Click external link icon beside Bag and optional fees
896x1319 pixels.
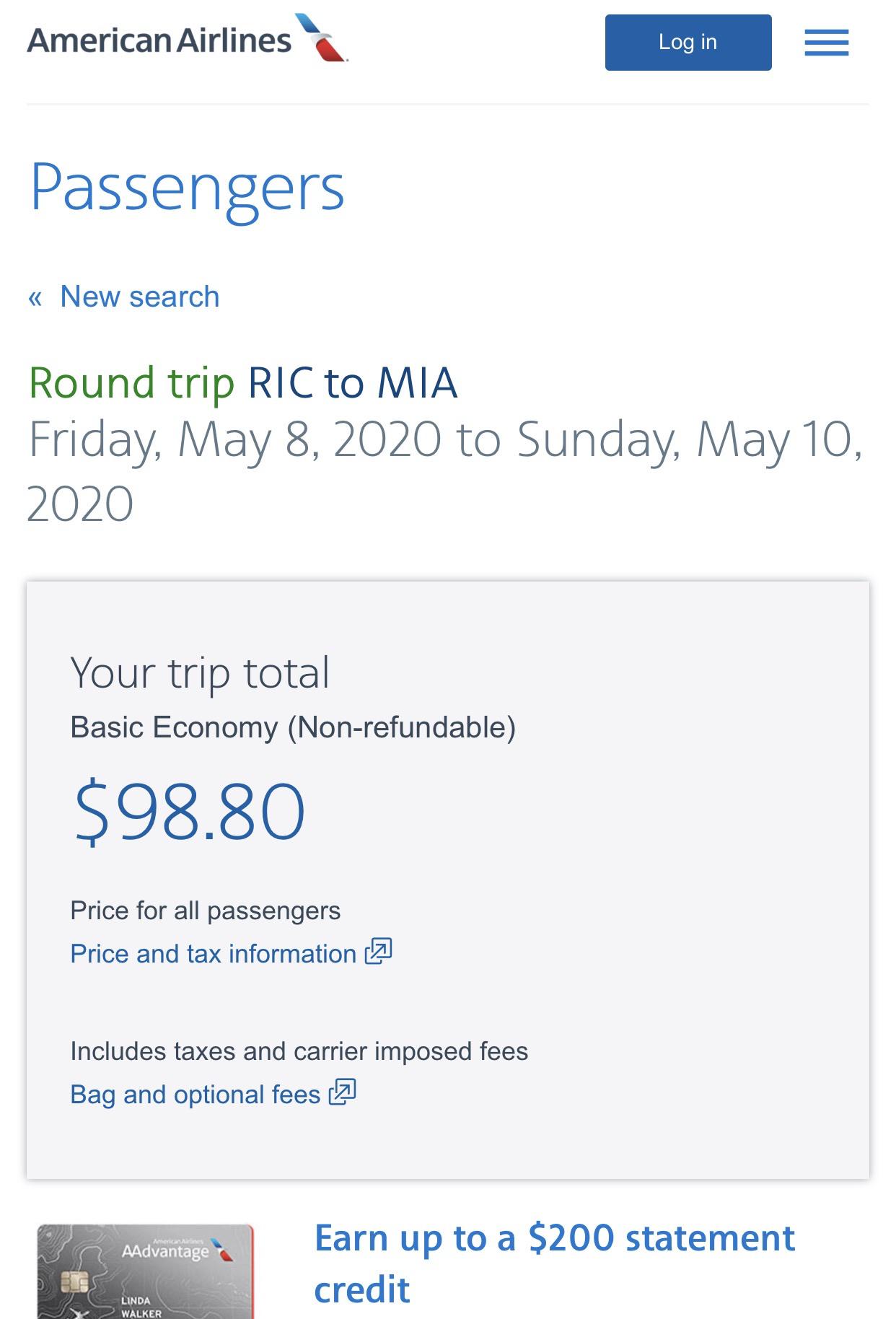[x=344, y=1093]
